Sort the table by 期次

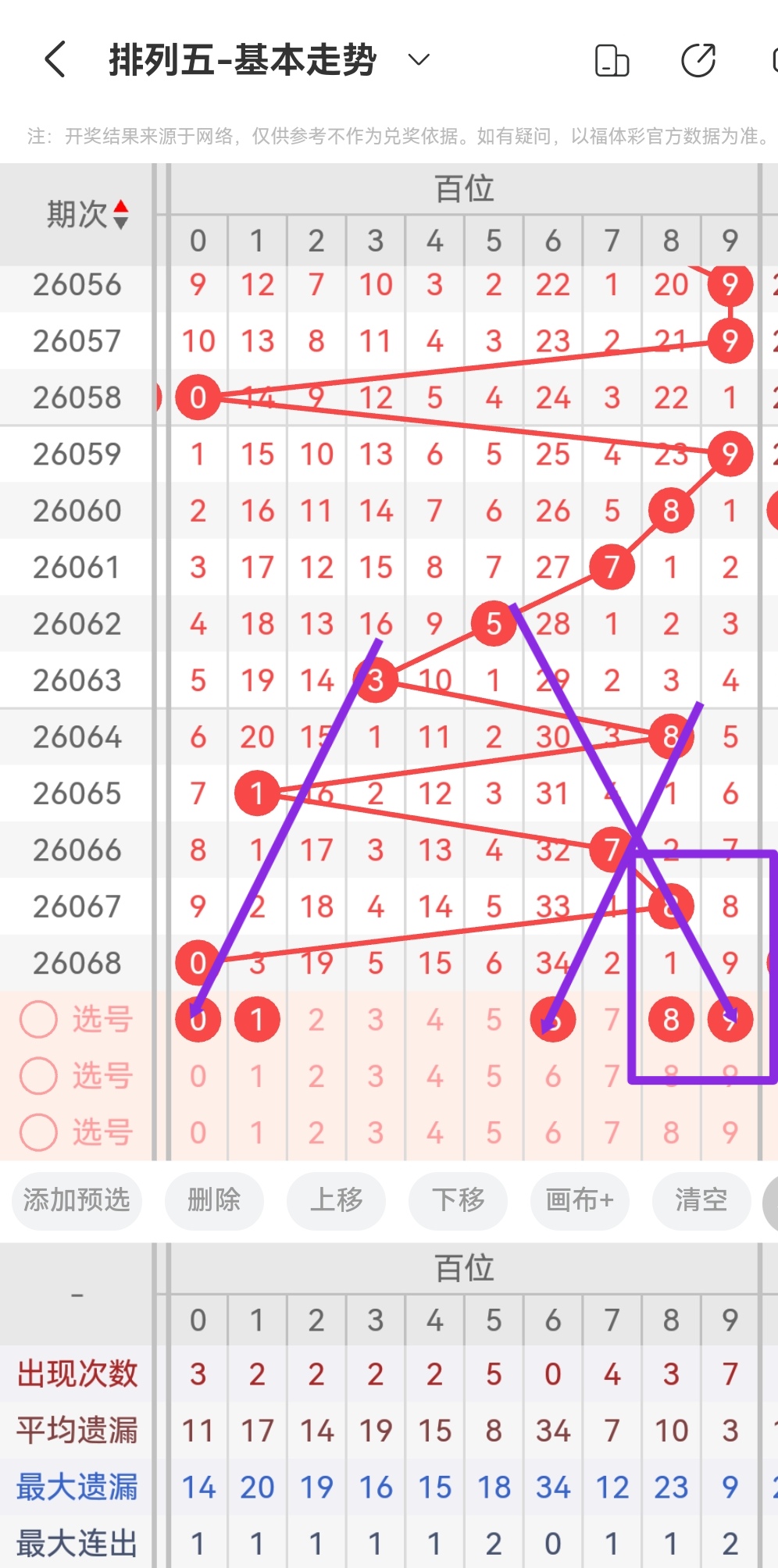(86, 214)
